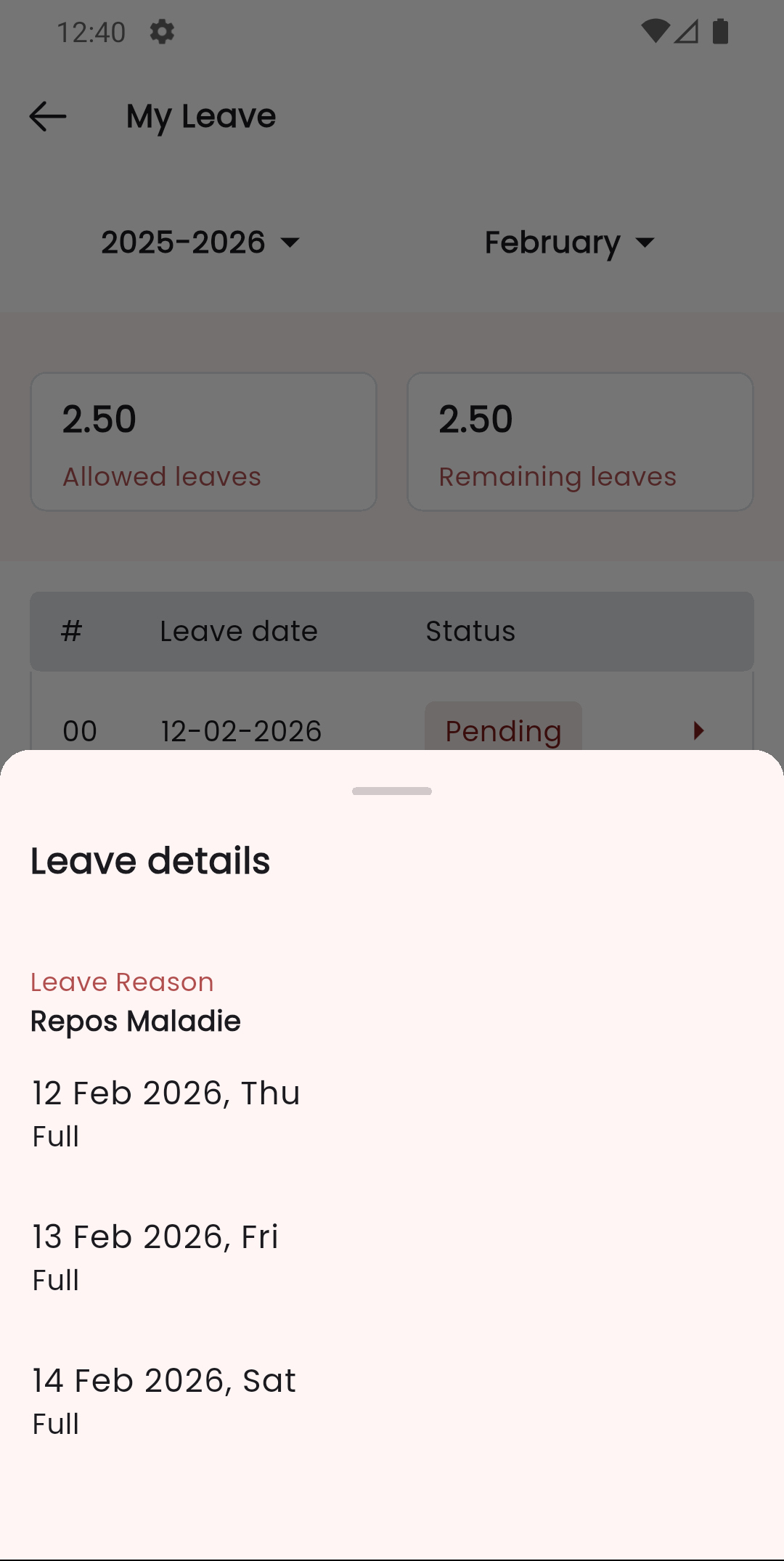
Task: Open the 2025-2026 year dropdown
Action: point(200,242)
